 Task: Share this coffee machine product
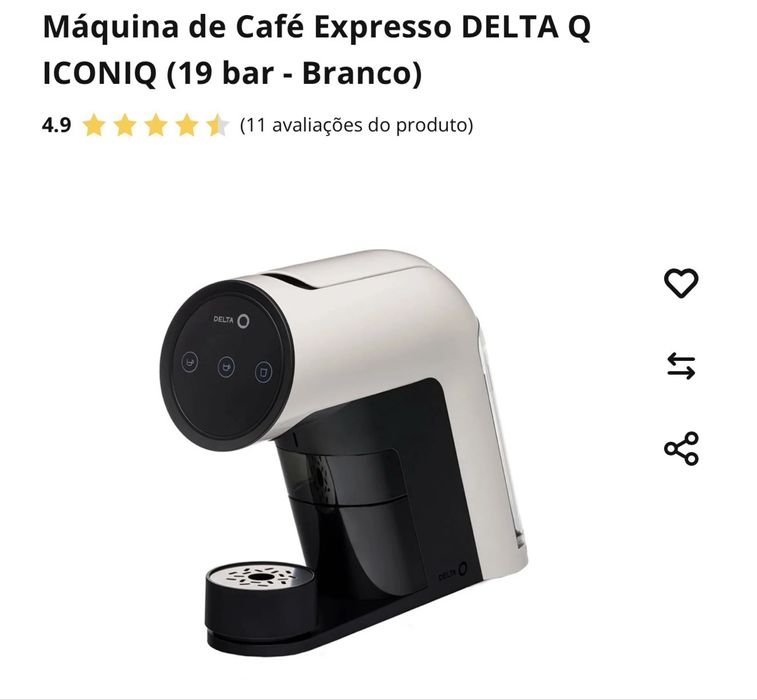681,448
